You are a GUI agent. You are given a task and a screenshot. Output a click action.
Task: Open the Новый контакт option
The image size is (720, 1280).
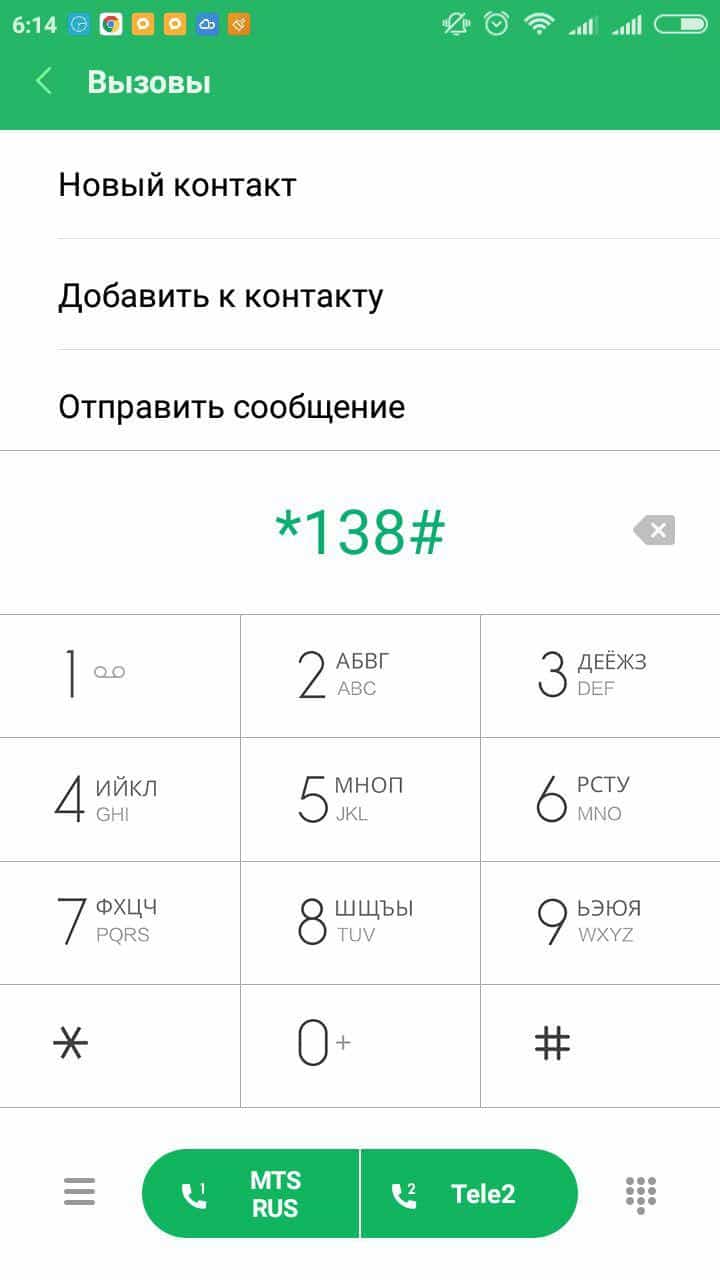[360, 185]
